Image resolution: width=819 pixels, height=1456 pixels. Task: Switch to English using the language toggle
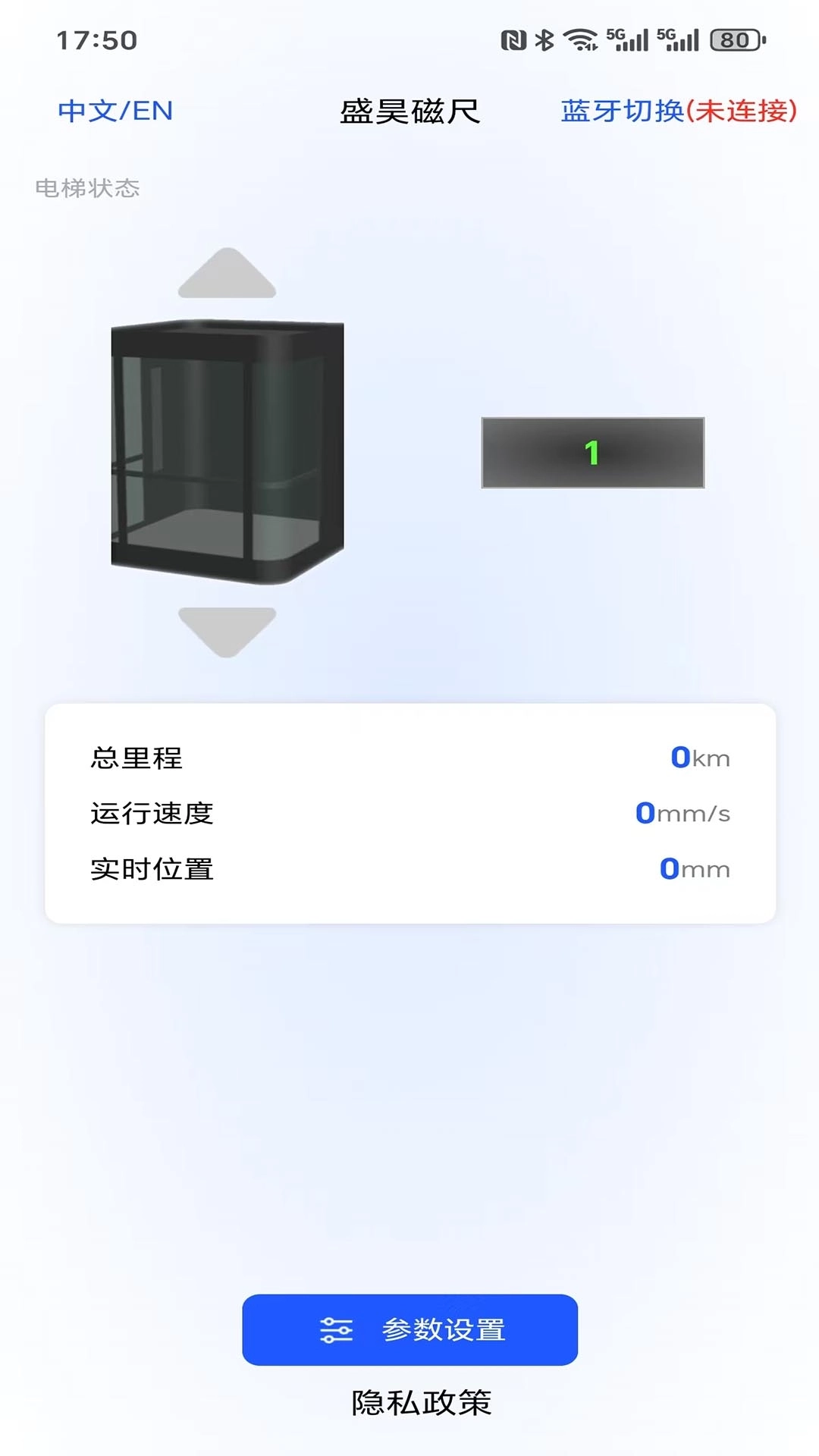click(115, 111)
